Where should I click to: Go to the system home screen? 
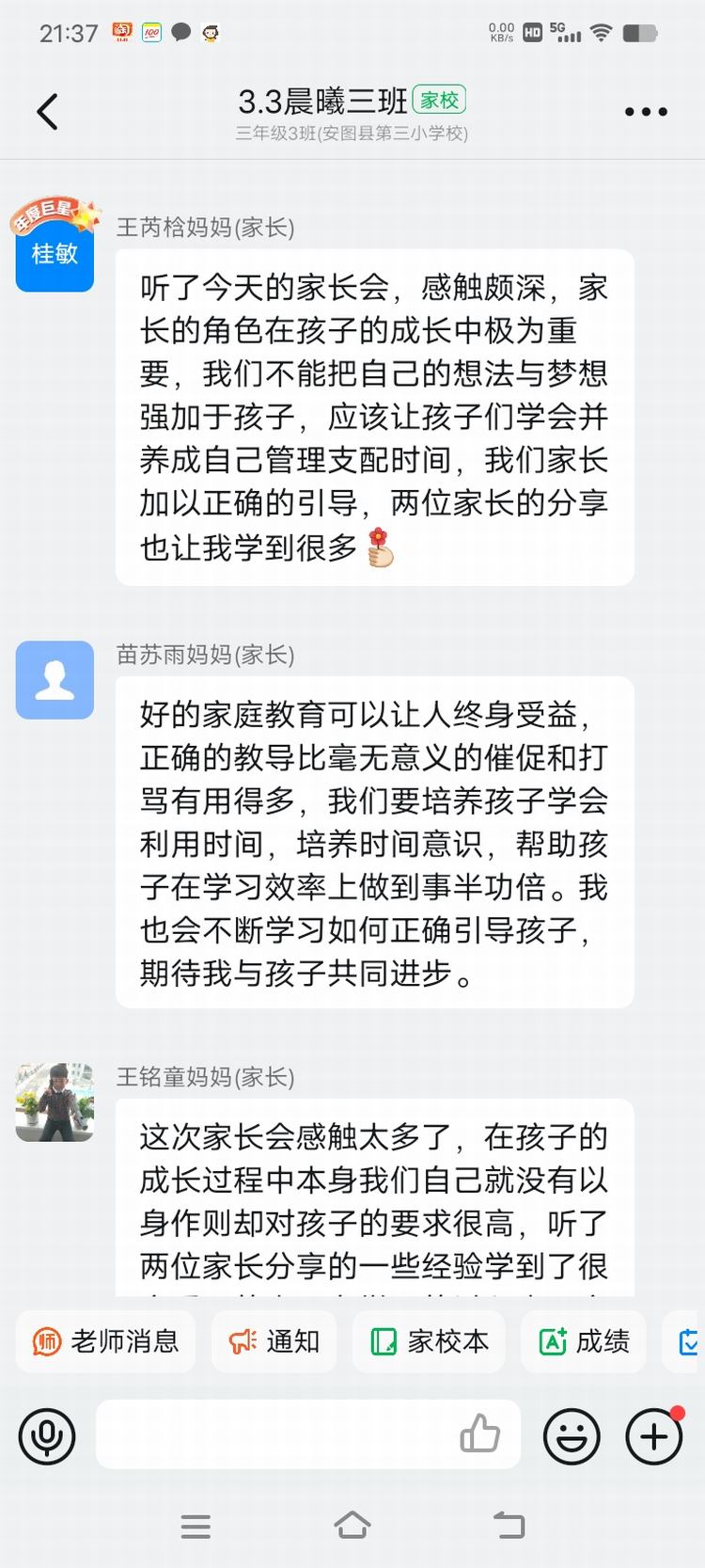point(352,1526)
